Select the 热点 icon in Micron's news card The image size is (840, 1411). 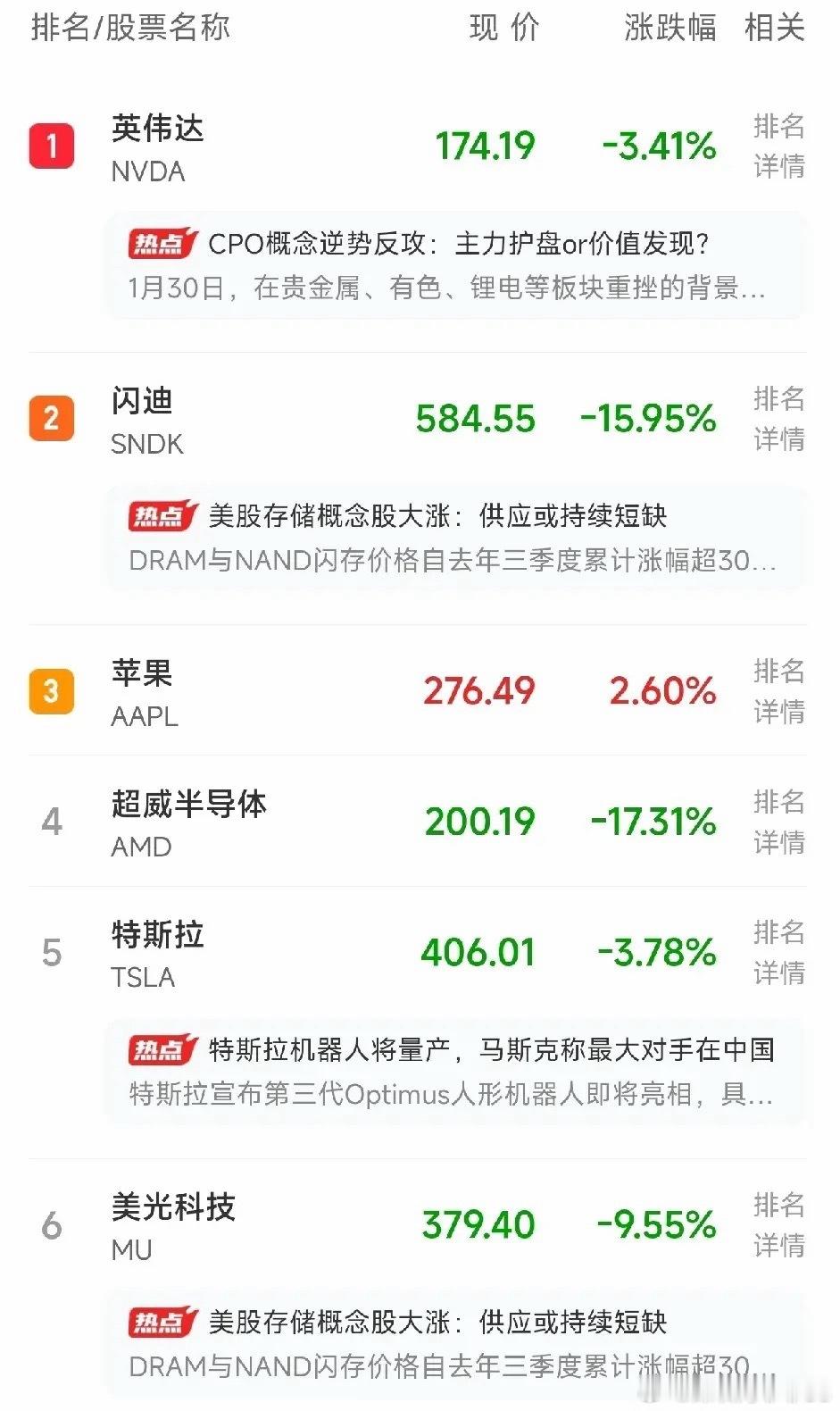(161, 1319)
